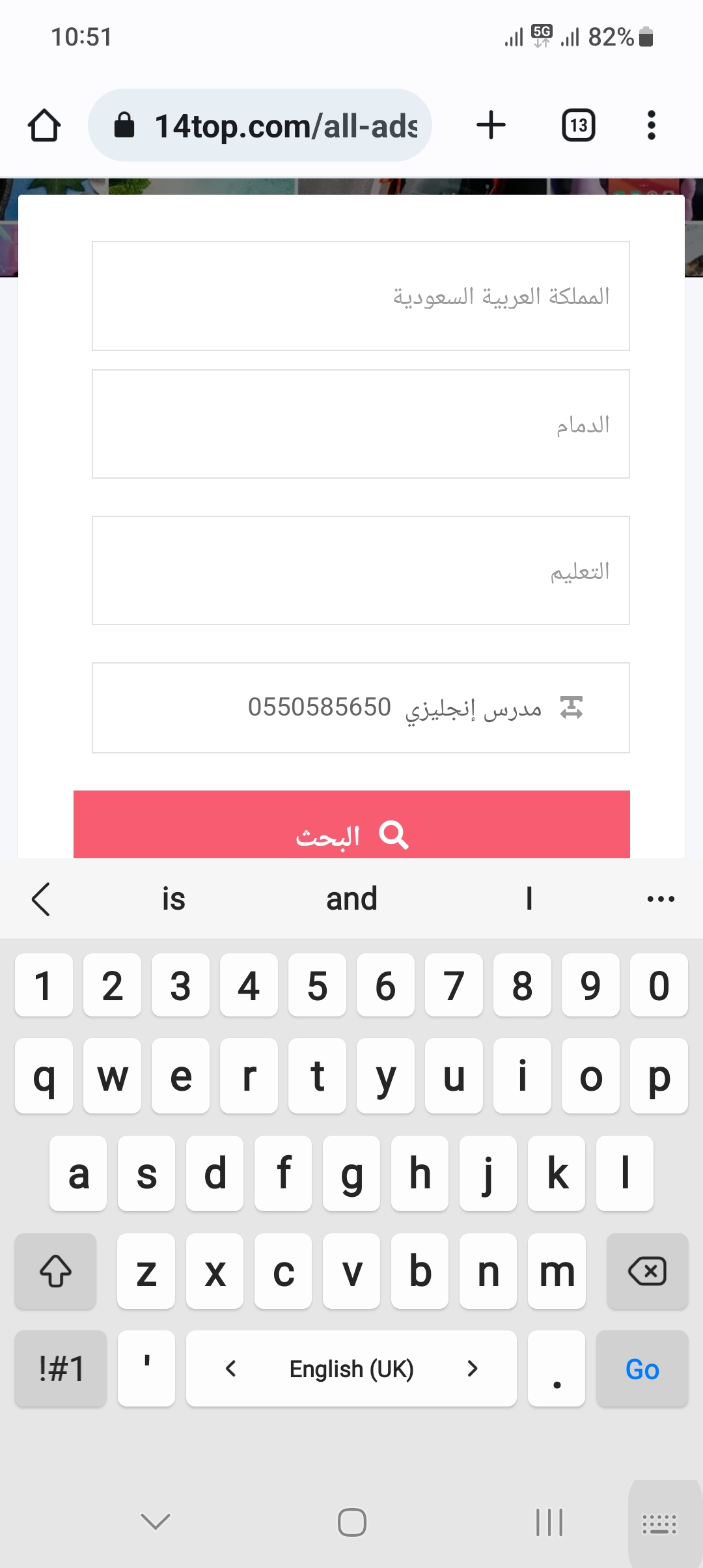703x1568 pixels.
Task: Insert the suggested word "is"
Action: coord(174,899)
